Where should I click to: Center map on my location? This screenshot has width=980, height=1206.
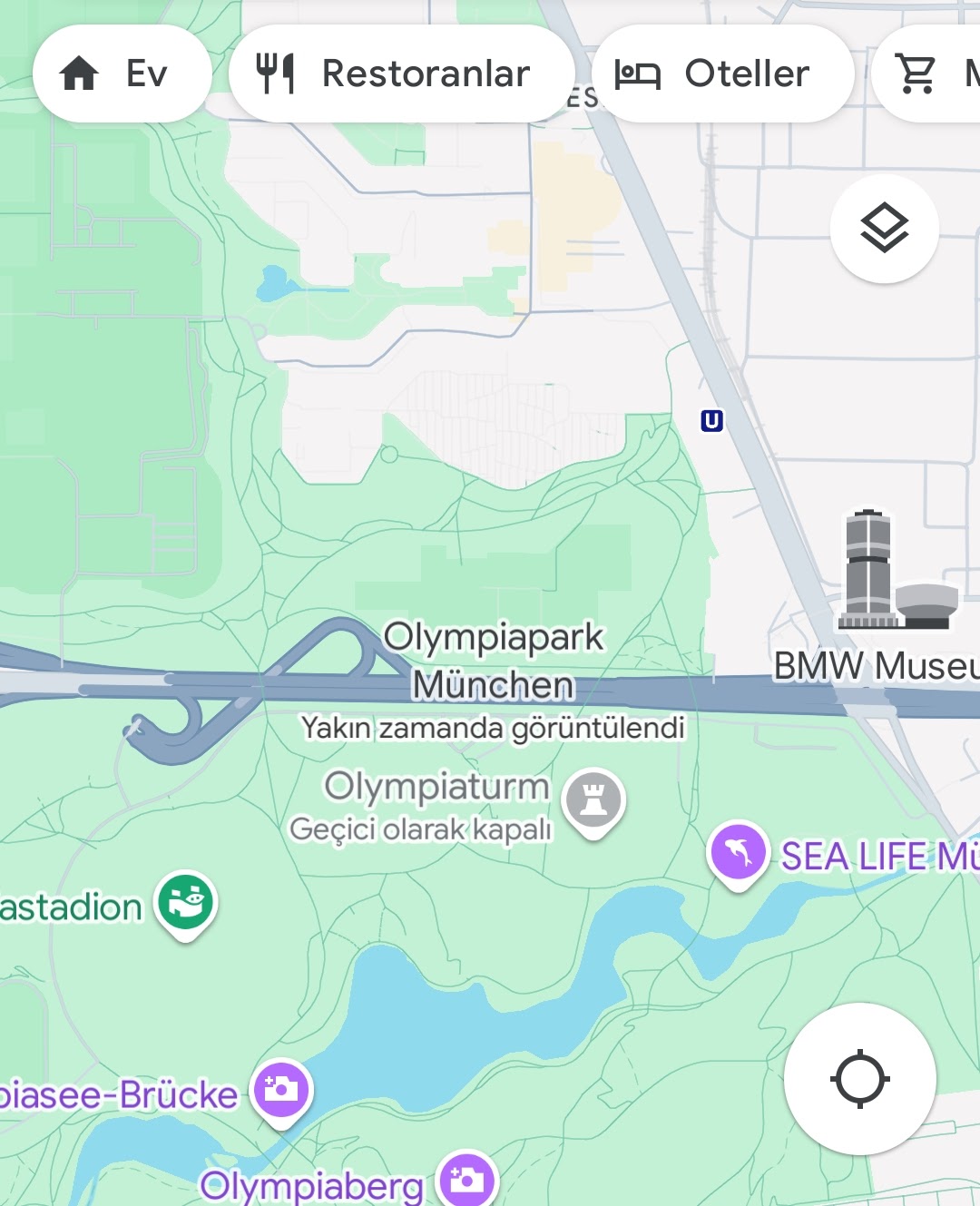click(x=859, y=1078)
